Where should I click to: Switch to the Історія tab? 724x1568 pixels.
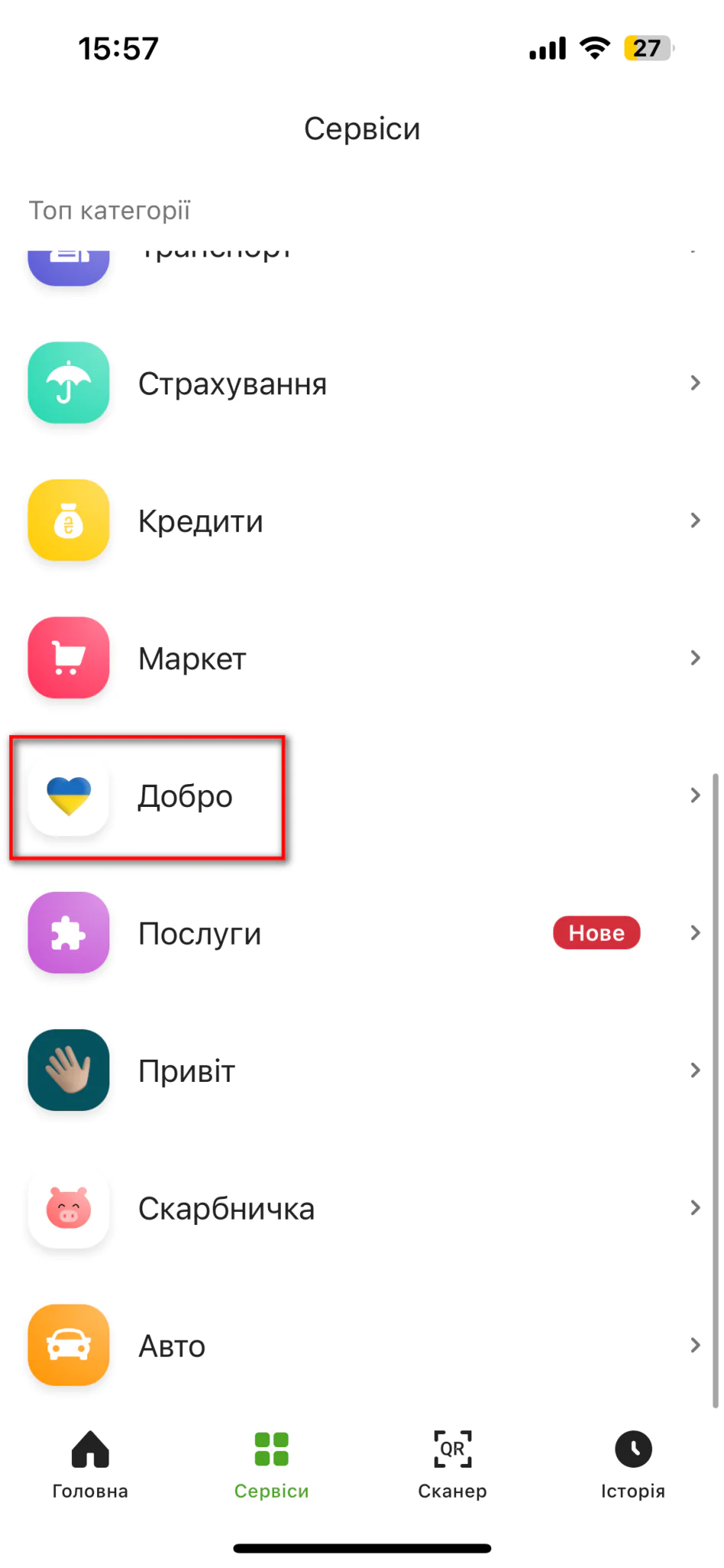(x=633, y=1464)
